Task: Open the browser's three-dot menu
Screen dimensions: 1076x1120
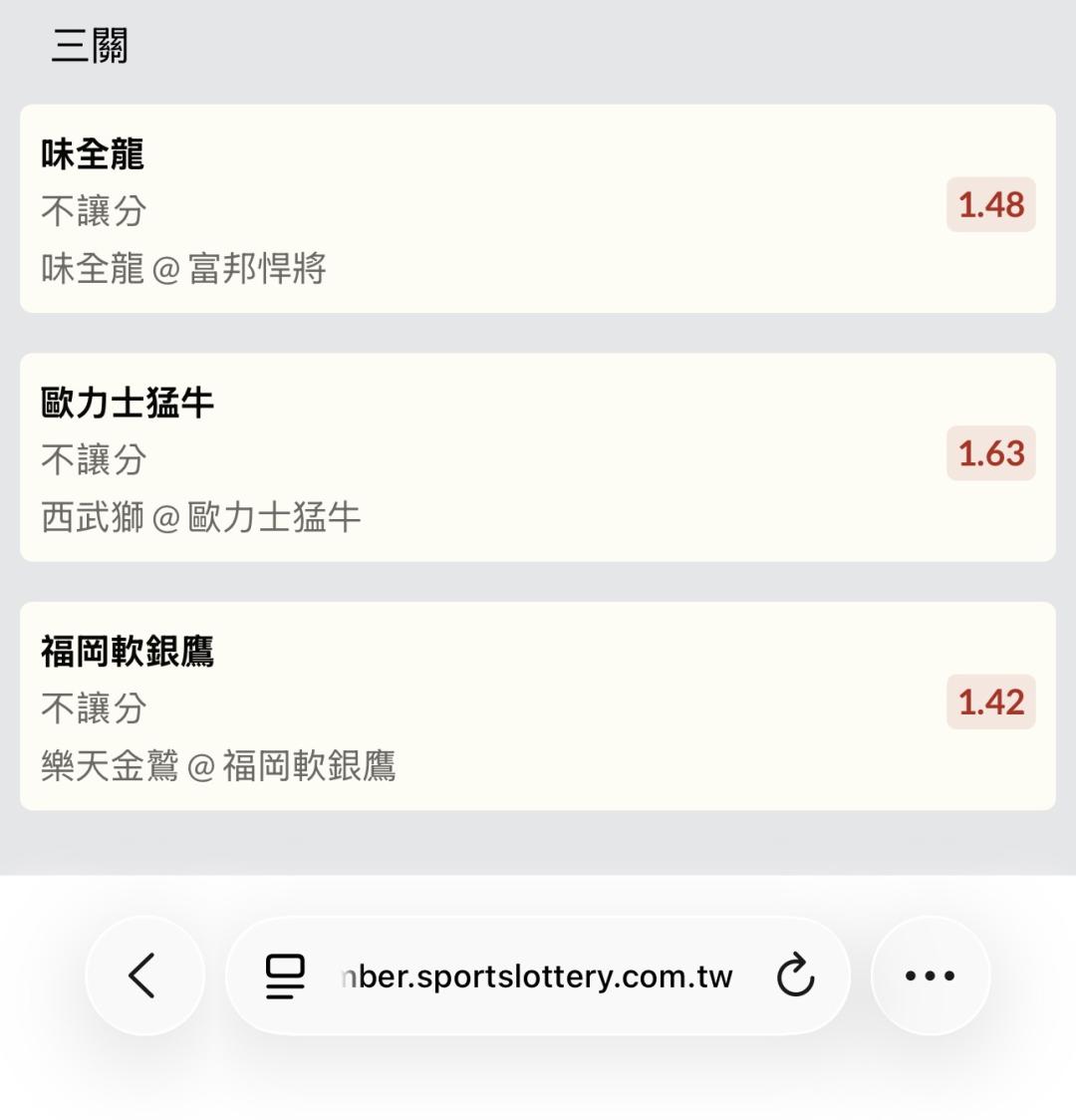Action: pos(930,976)
